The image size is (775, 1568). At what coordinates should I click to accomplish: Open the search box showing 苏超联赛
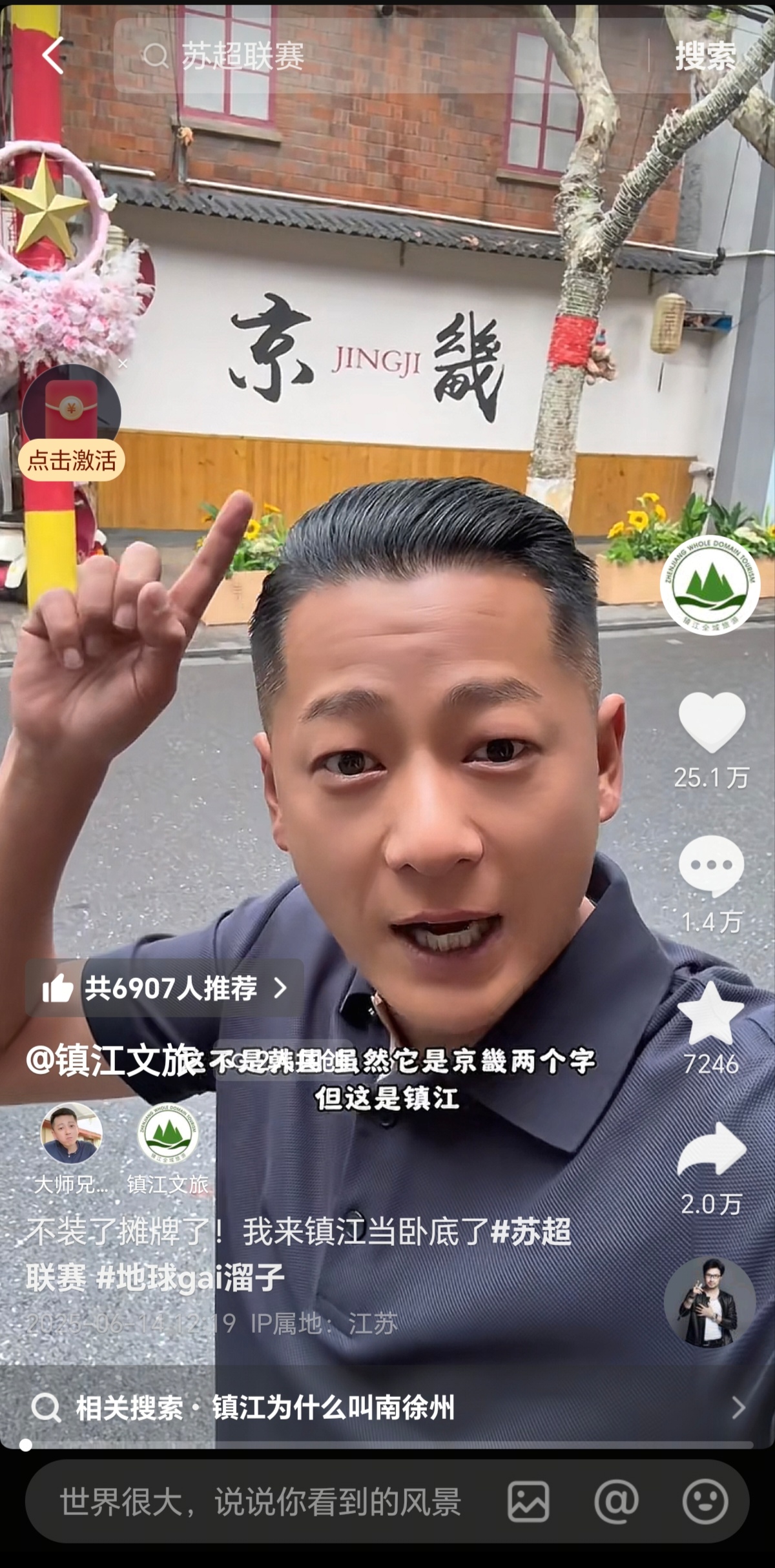381,56
